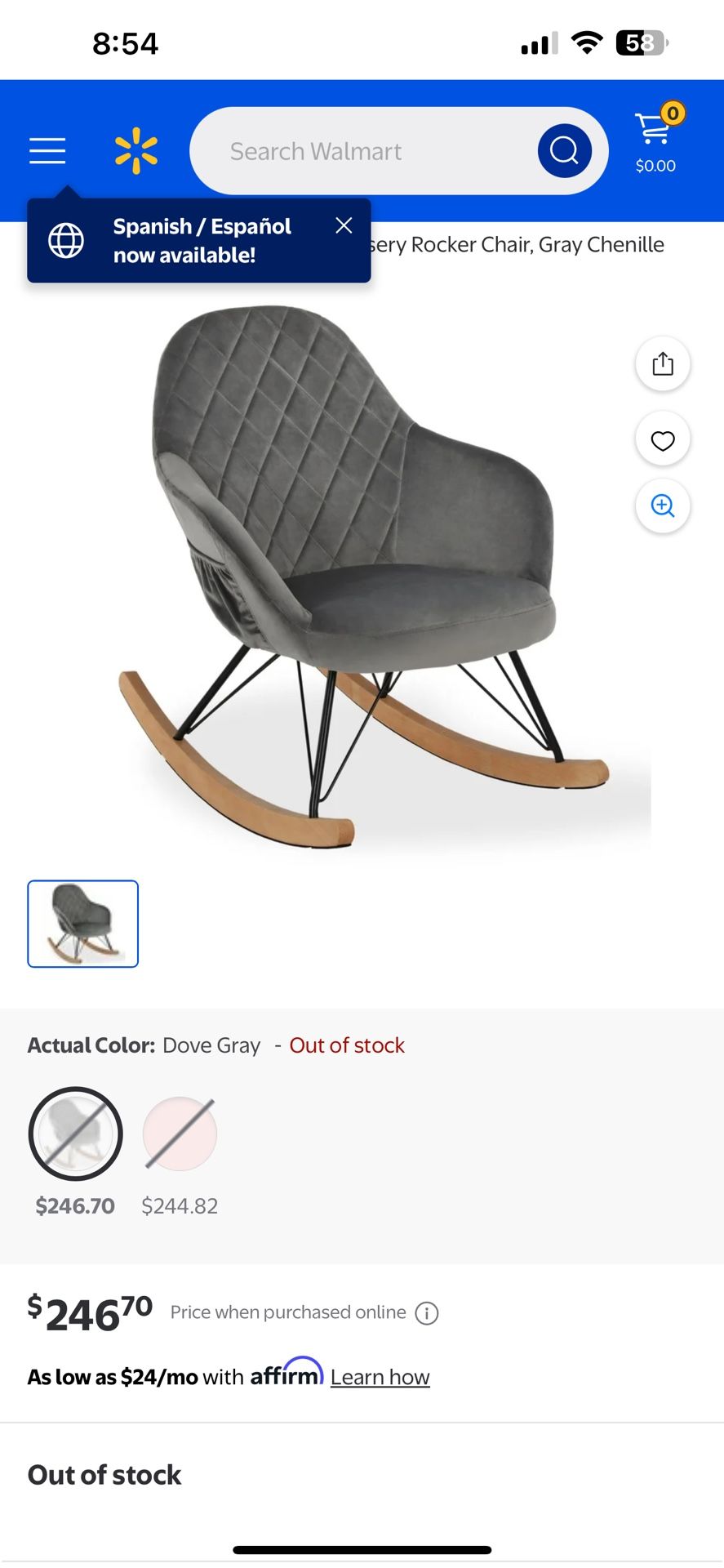Dismiss the Spanish / Español banner

click(x=344, y=226)
